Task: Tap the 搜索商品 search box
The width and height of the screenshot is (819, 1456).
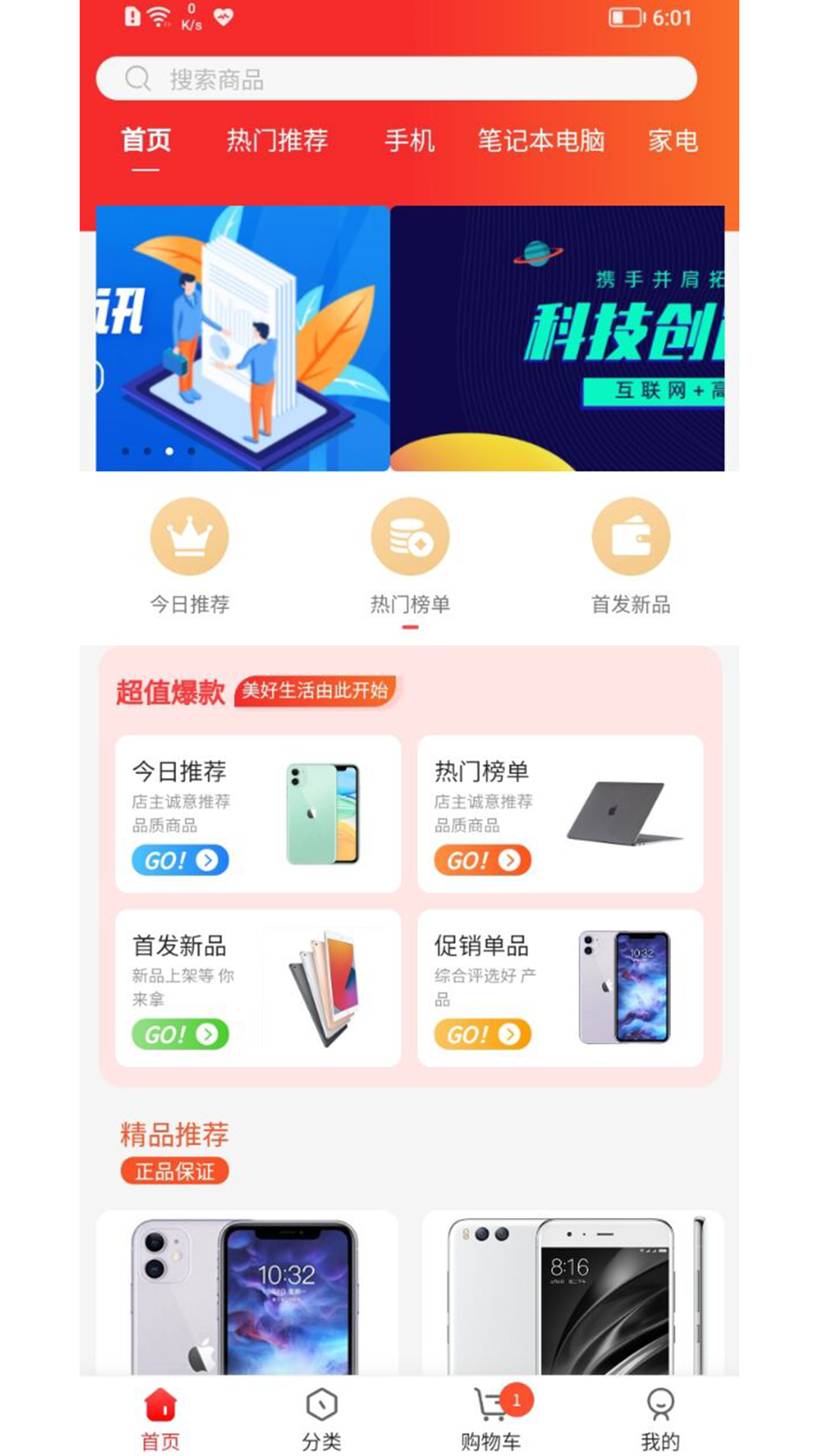Action: [396, 79]
